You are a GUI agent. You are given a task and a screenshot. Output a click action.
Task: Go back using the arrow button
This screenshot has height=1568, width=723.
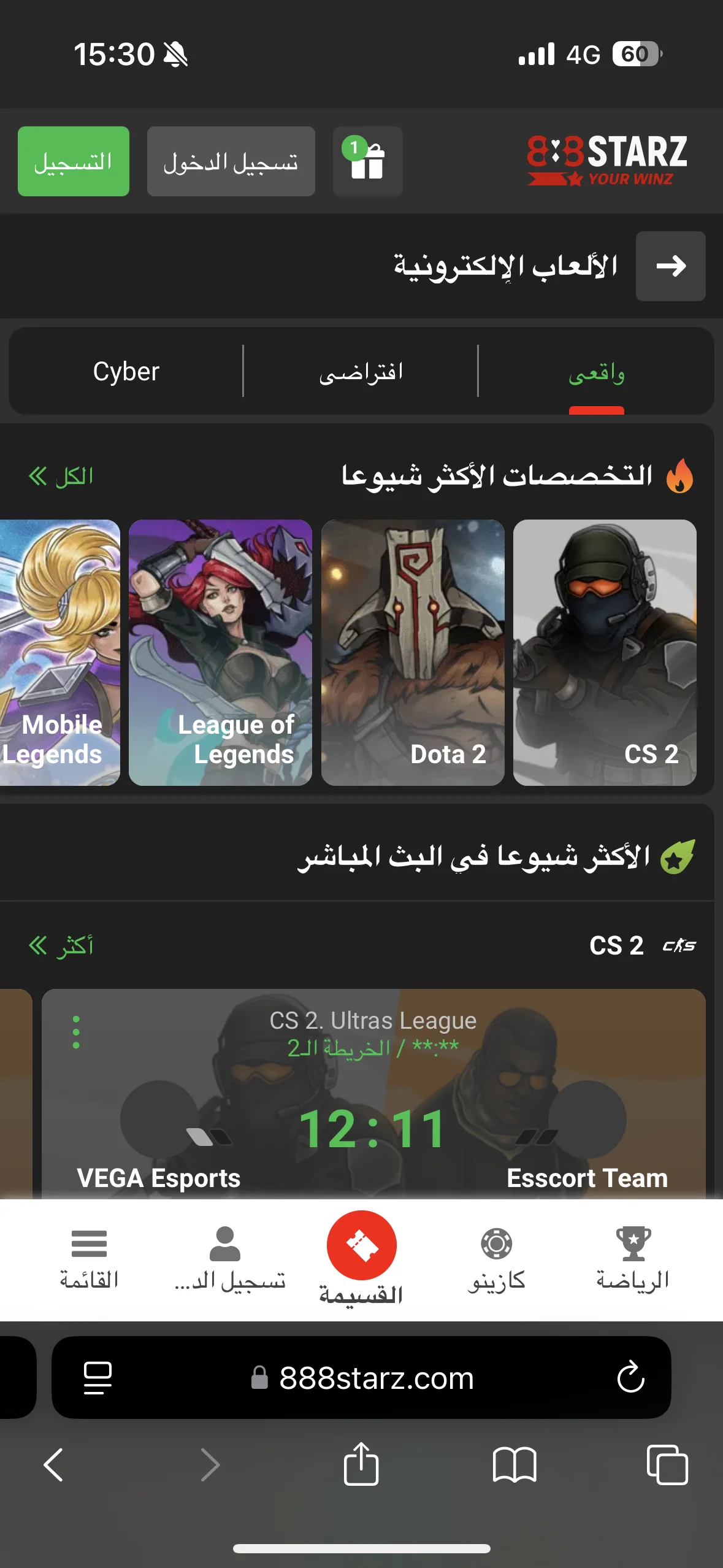pos(670,266)
